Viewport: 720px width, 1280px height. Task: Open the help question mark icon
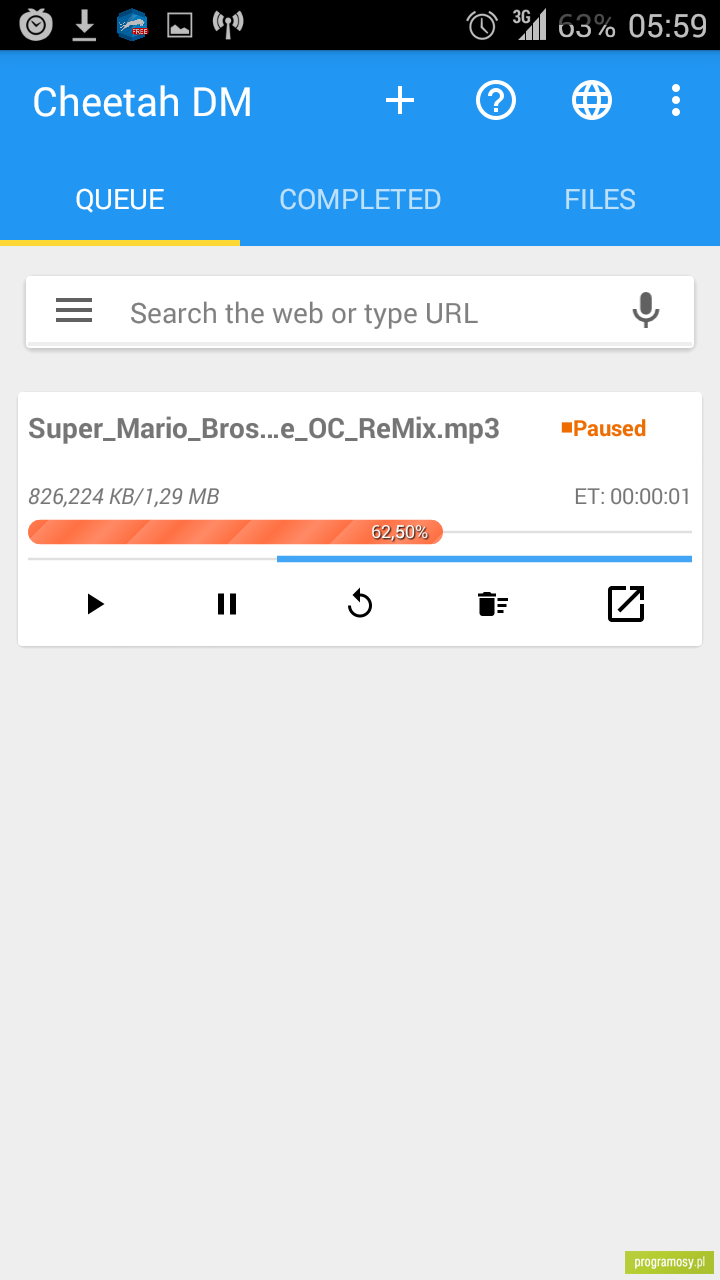tap(495, 100)
